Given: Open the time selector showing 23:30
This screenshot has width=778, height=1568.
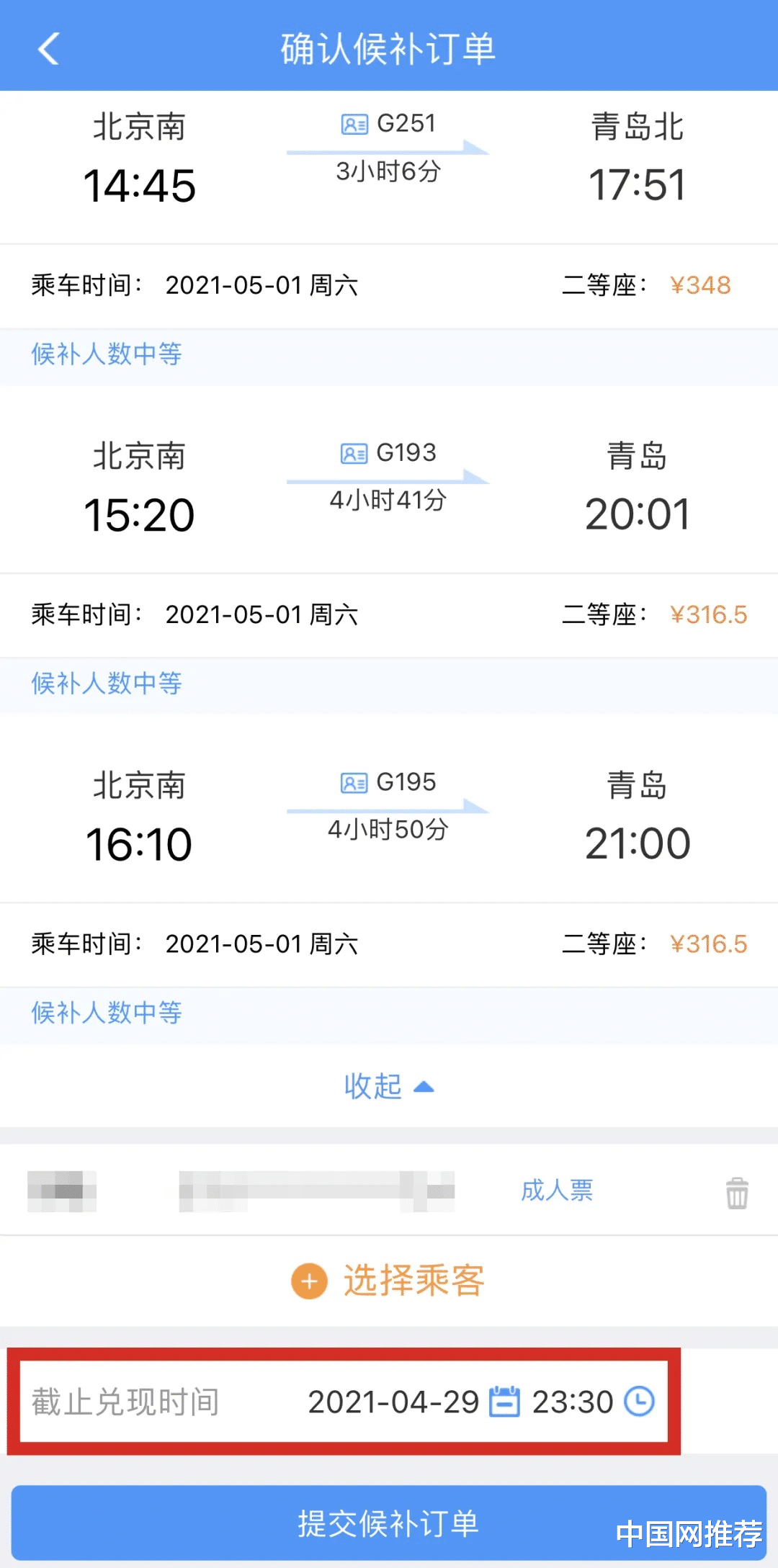Looking at the screenshot, I should pos(573,1402).
